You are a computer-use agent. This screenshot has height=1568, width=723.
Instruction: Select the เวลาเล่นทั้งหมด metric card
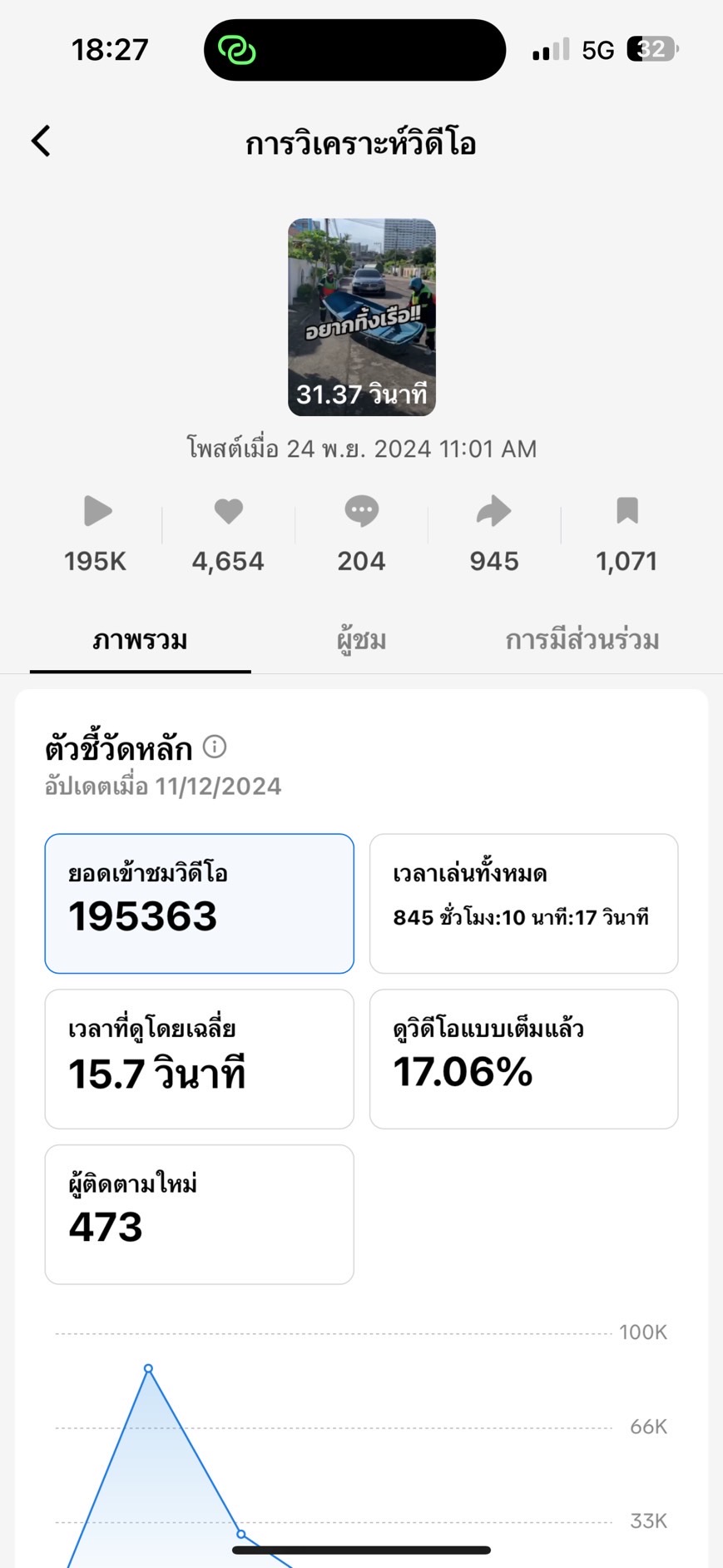[523, 903]
